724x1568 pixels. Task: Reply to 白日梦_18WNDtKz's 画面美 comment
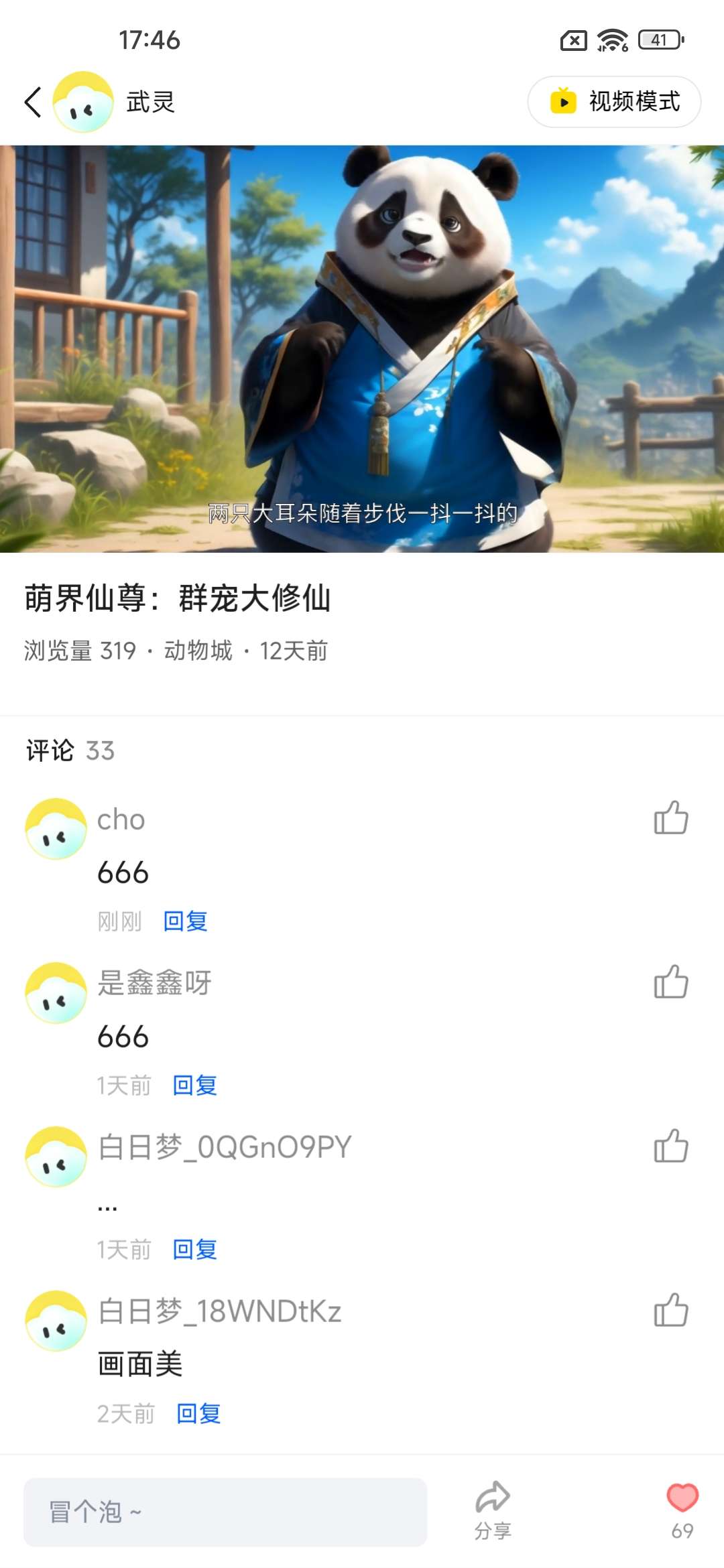coord(198,1414)
